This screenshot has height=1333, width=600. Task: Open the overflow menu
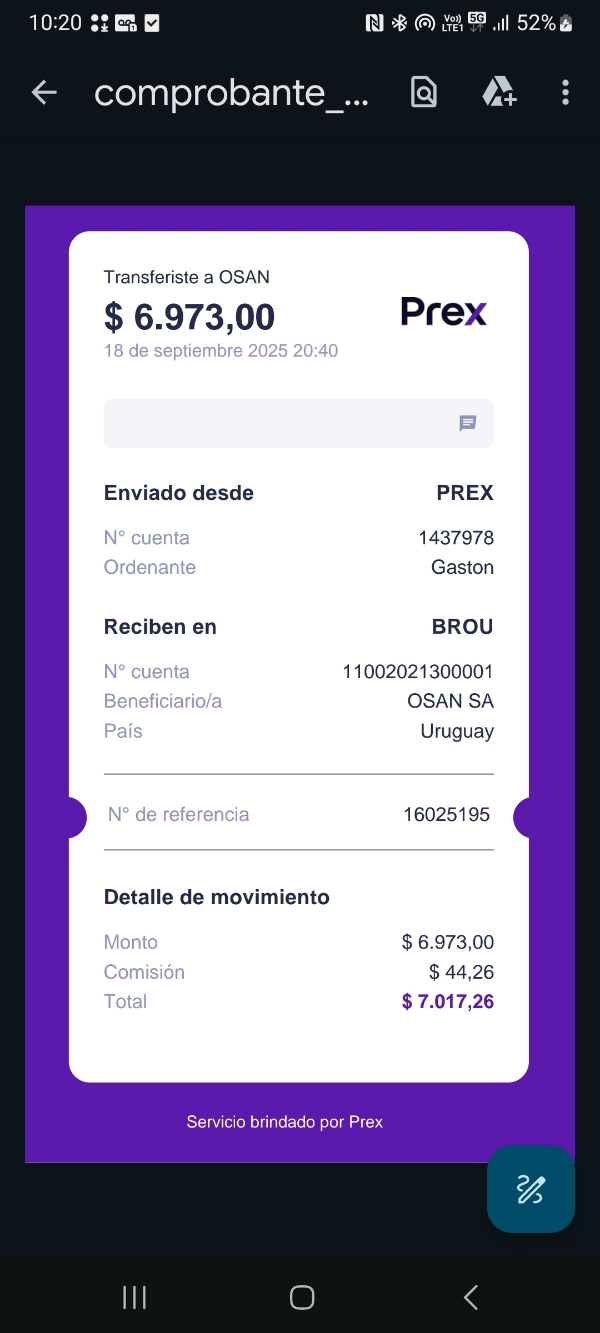(x=565, y=93)
